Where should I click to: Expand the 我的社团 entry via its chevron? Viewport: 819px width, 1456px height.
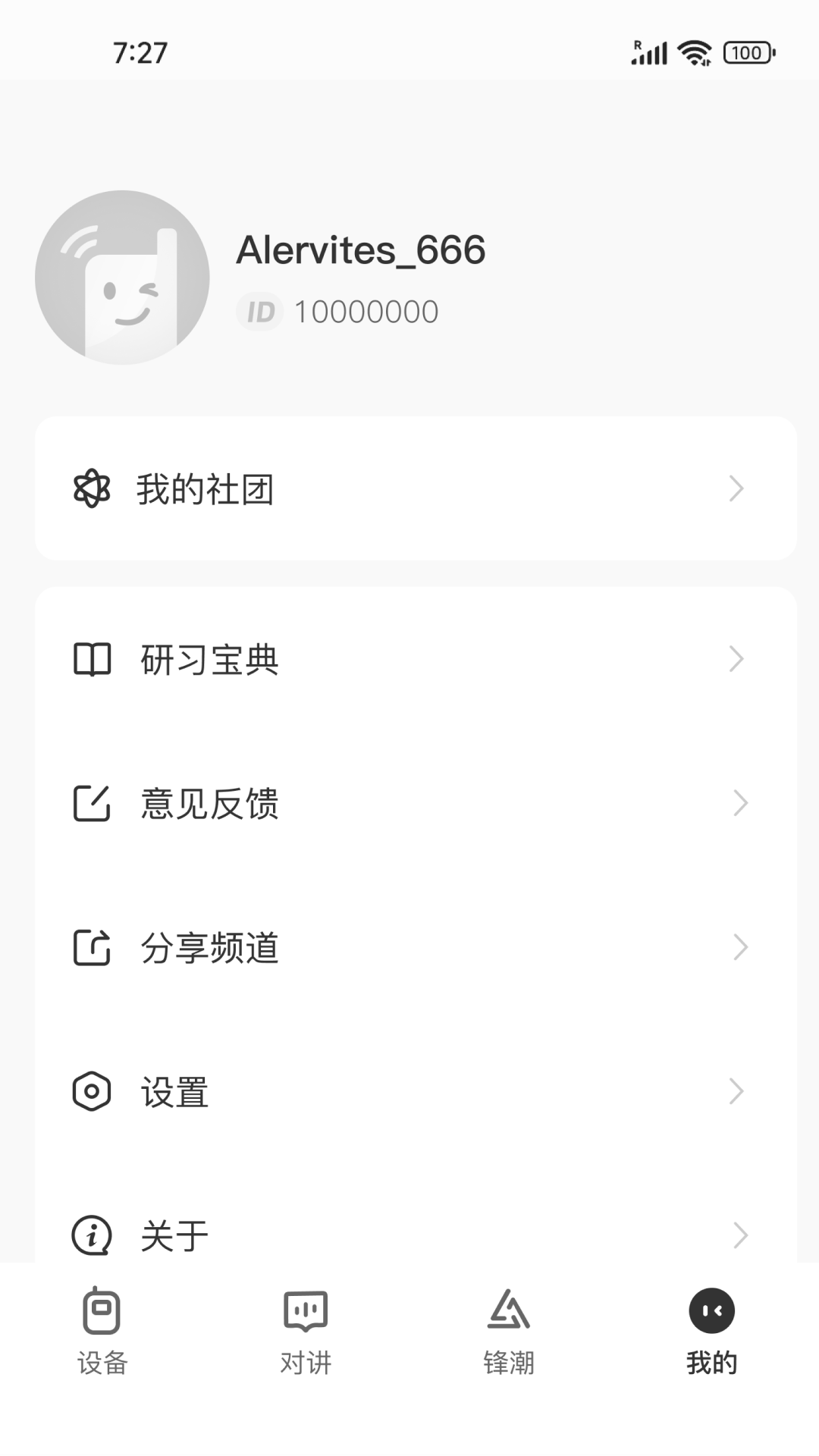tap(736, 489)
